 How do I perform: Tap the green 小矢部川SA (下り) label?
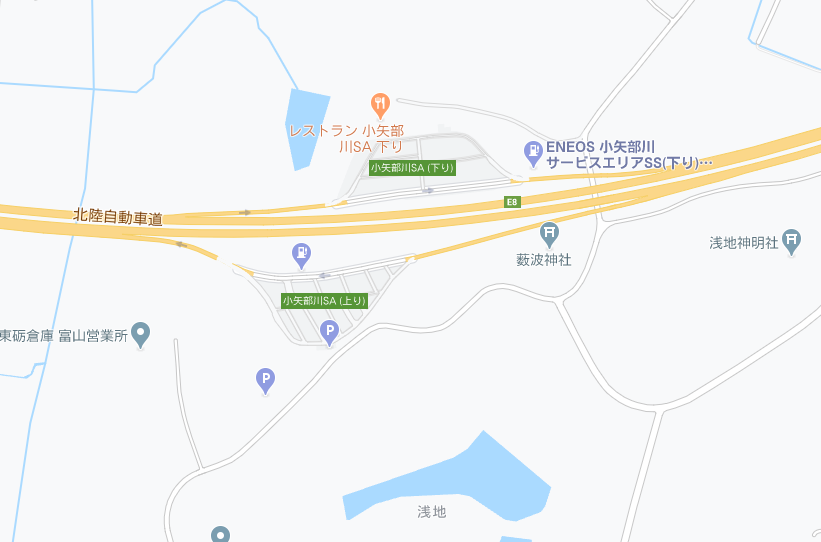point(413,168)
